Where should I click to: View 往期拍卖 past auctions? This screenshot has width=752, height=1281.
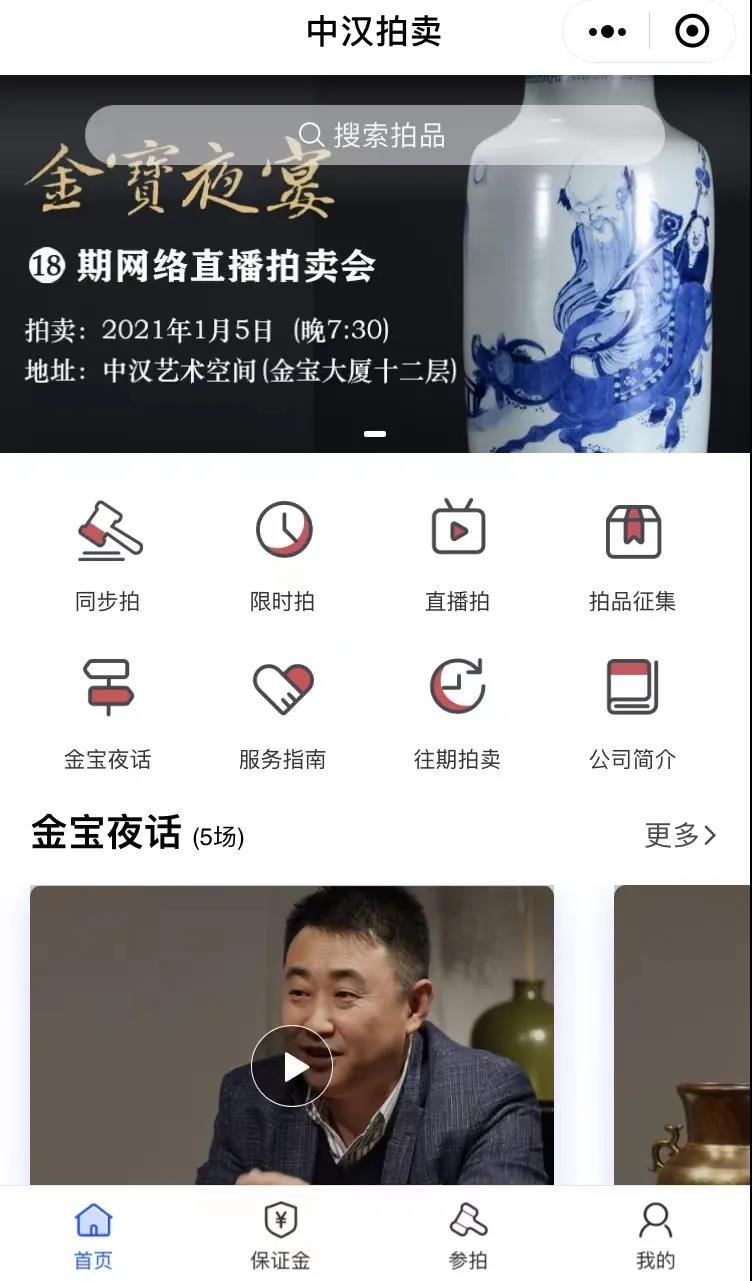point(458,714)
